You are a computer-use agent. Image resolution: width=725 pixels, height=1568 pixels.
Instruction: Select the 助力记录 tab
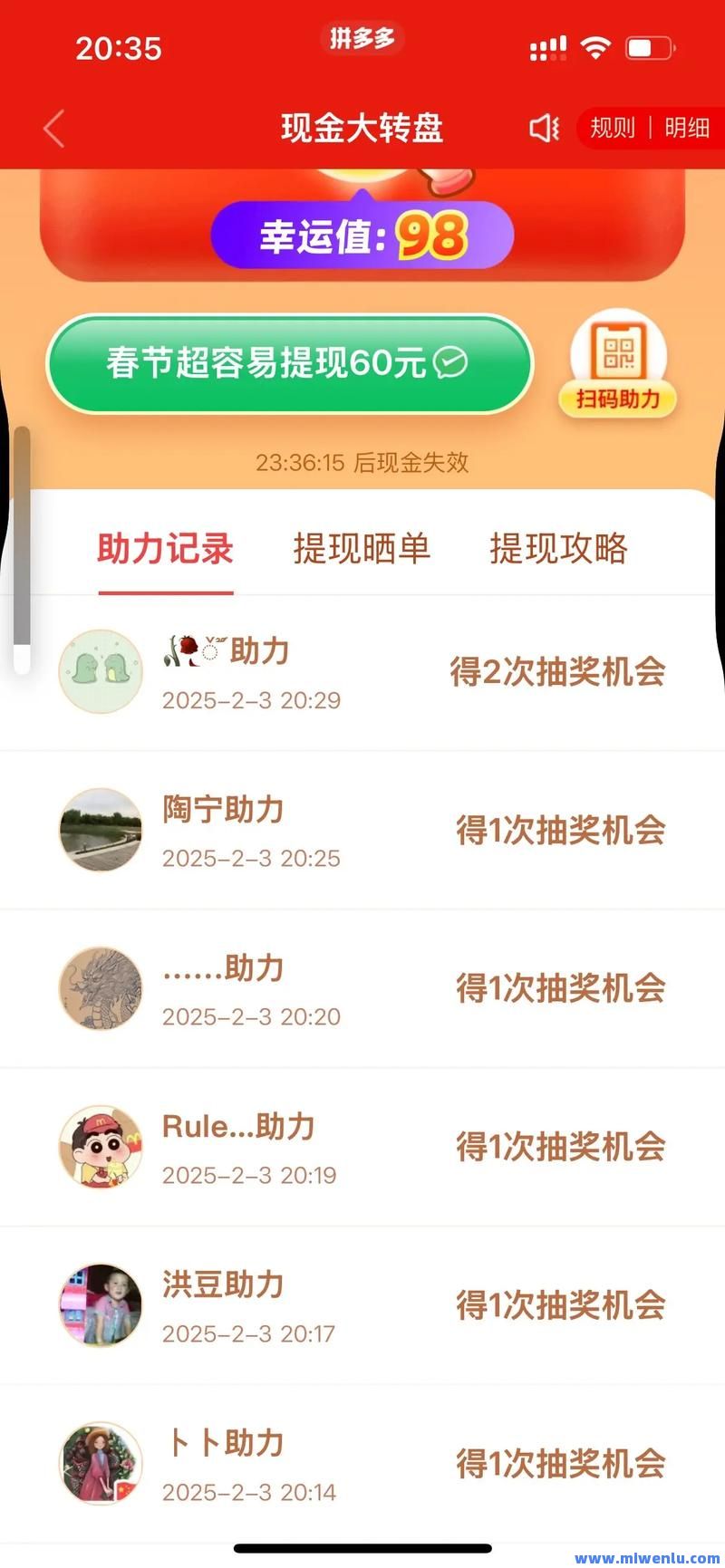166,549
